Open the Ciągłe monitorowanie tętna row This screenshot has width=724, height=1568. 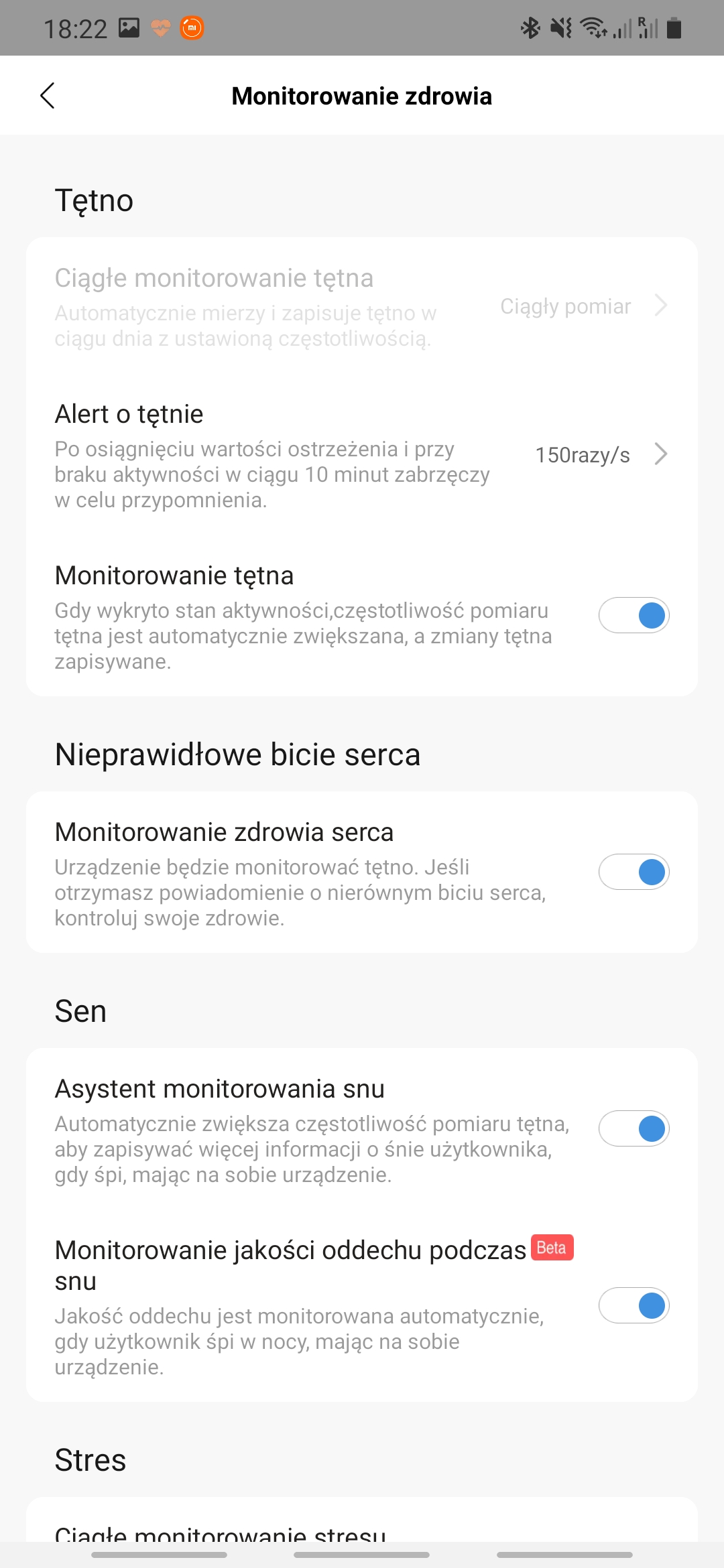click(362, 307)
